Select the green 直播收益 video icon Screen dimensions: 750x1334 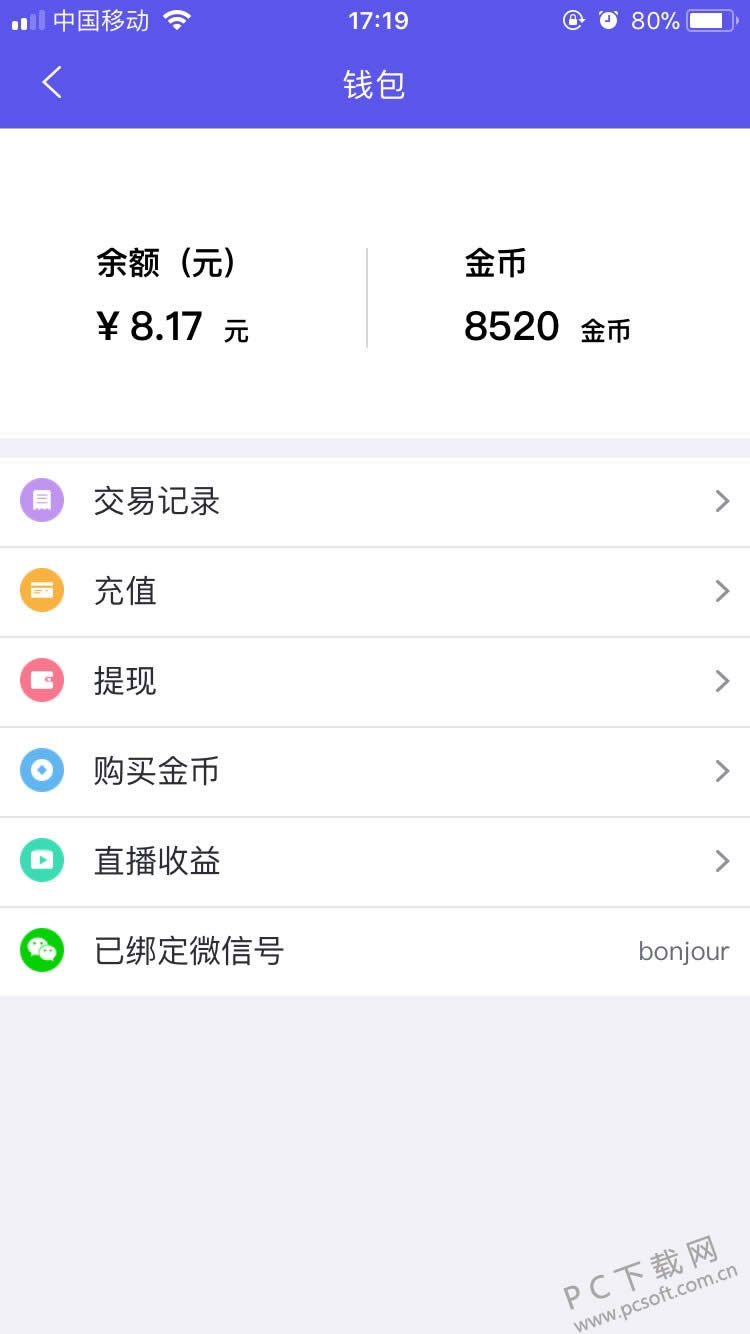pos(42,860)
